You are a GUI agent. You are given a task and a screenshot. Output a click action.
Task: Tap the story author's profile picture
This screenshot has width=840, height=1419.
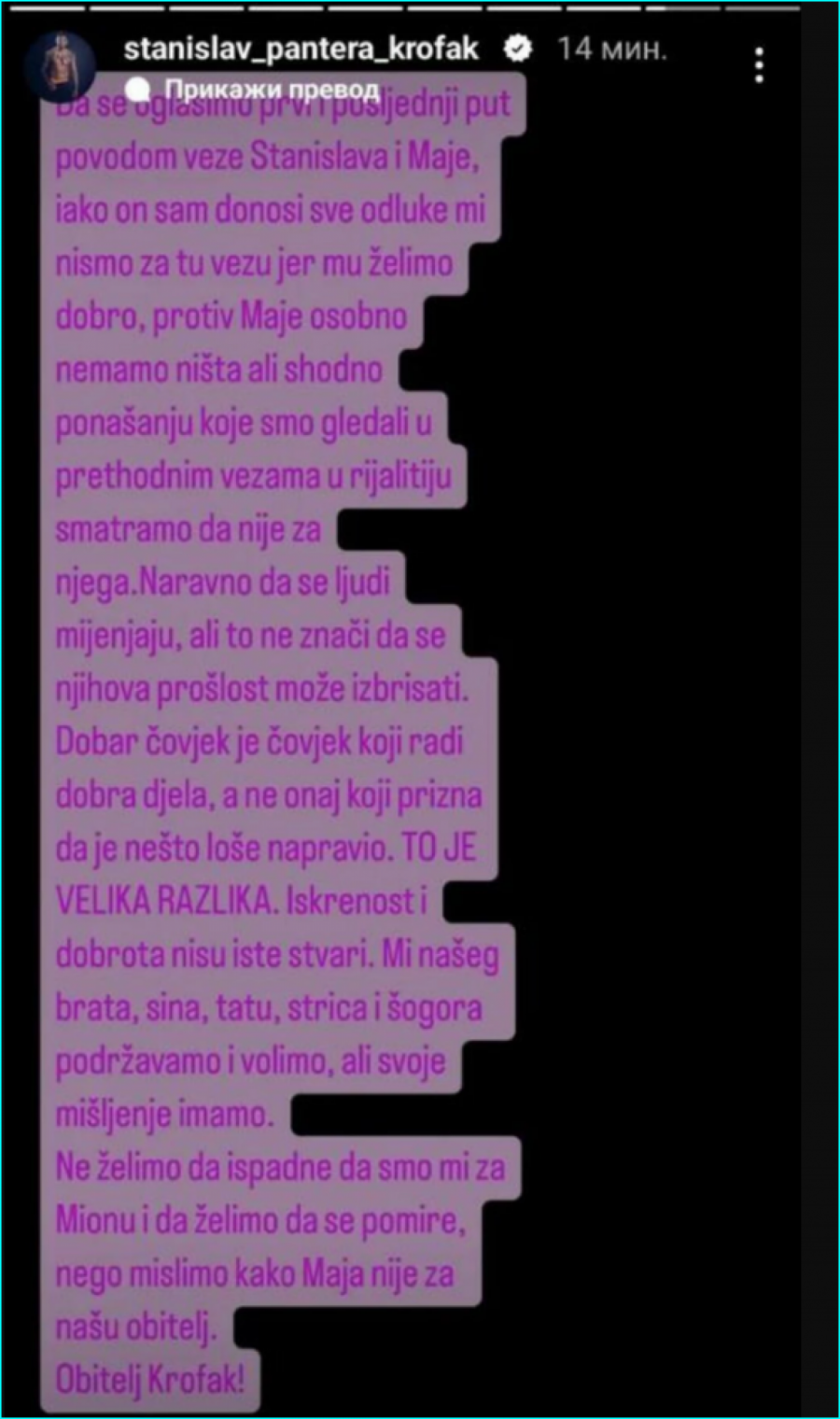tap(61, 67)
